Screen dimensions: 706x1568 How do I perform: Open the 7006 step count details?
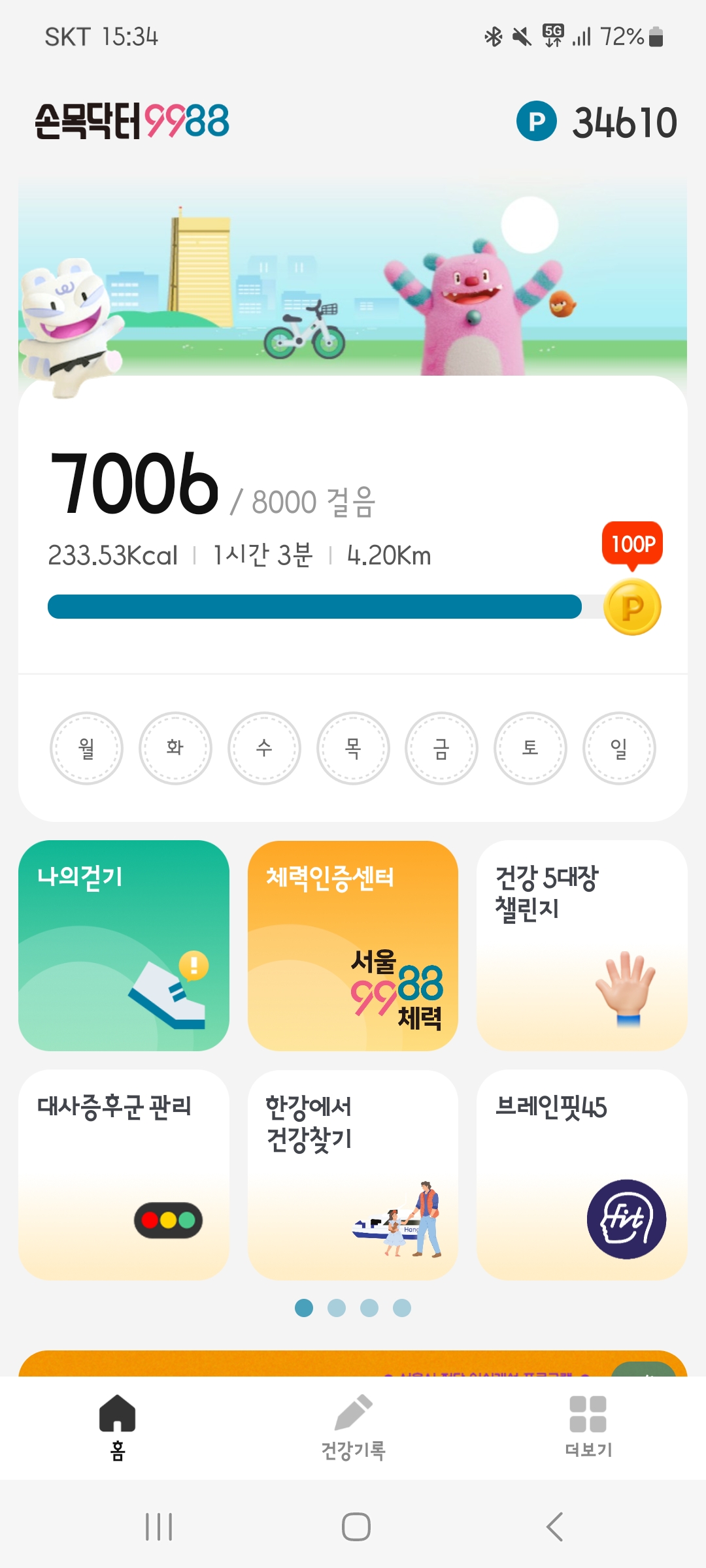point(135,485)
